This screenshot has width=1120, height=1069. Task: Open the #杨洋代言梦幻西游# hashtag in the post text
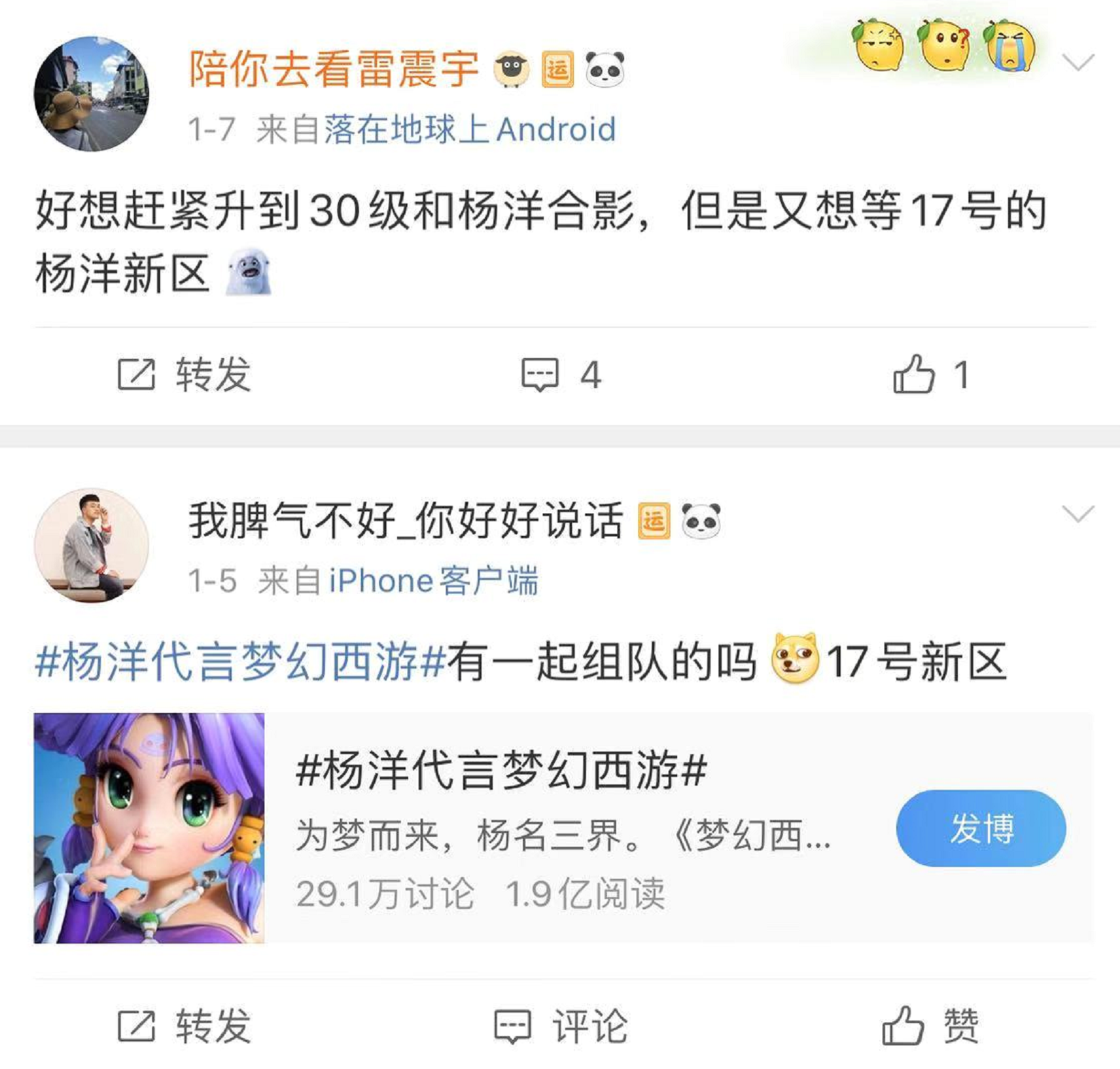(240, 661)
